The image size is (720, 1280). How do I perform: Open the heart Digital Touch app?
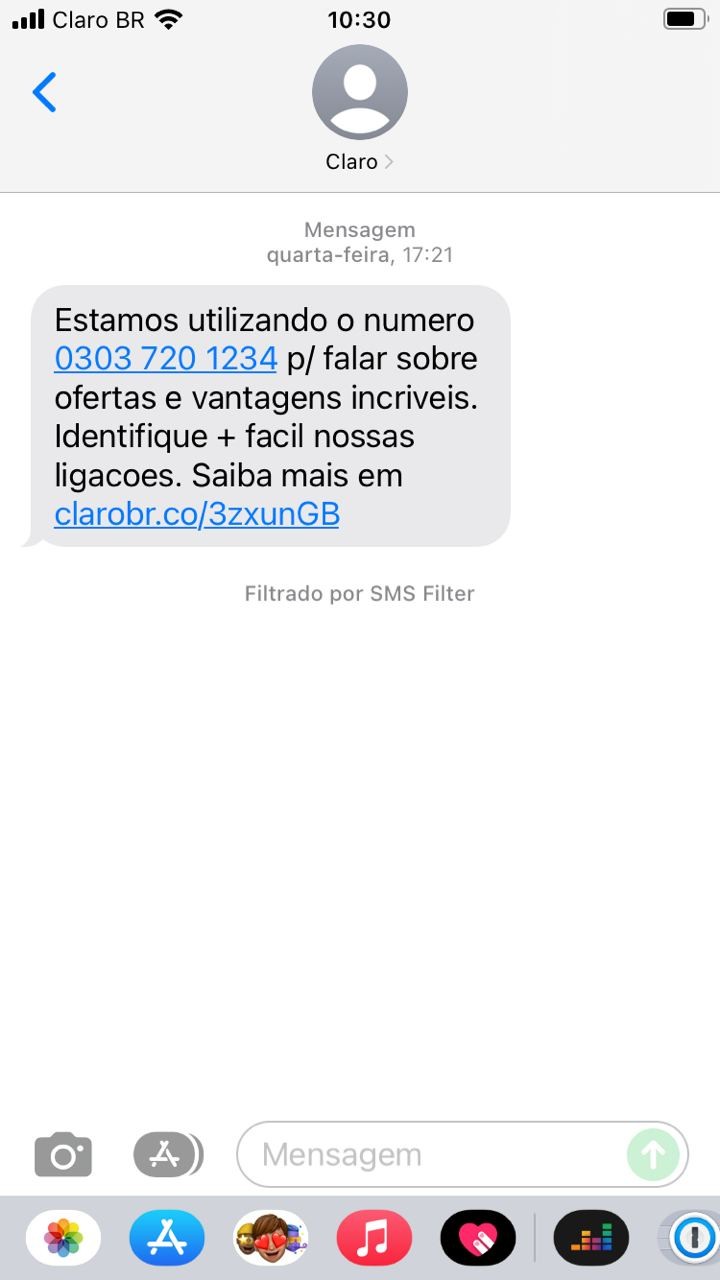tap(478, 1238)
